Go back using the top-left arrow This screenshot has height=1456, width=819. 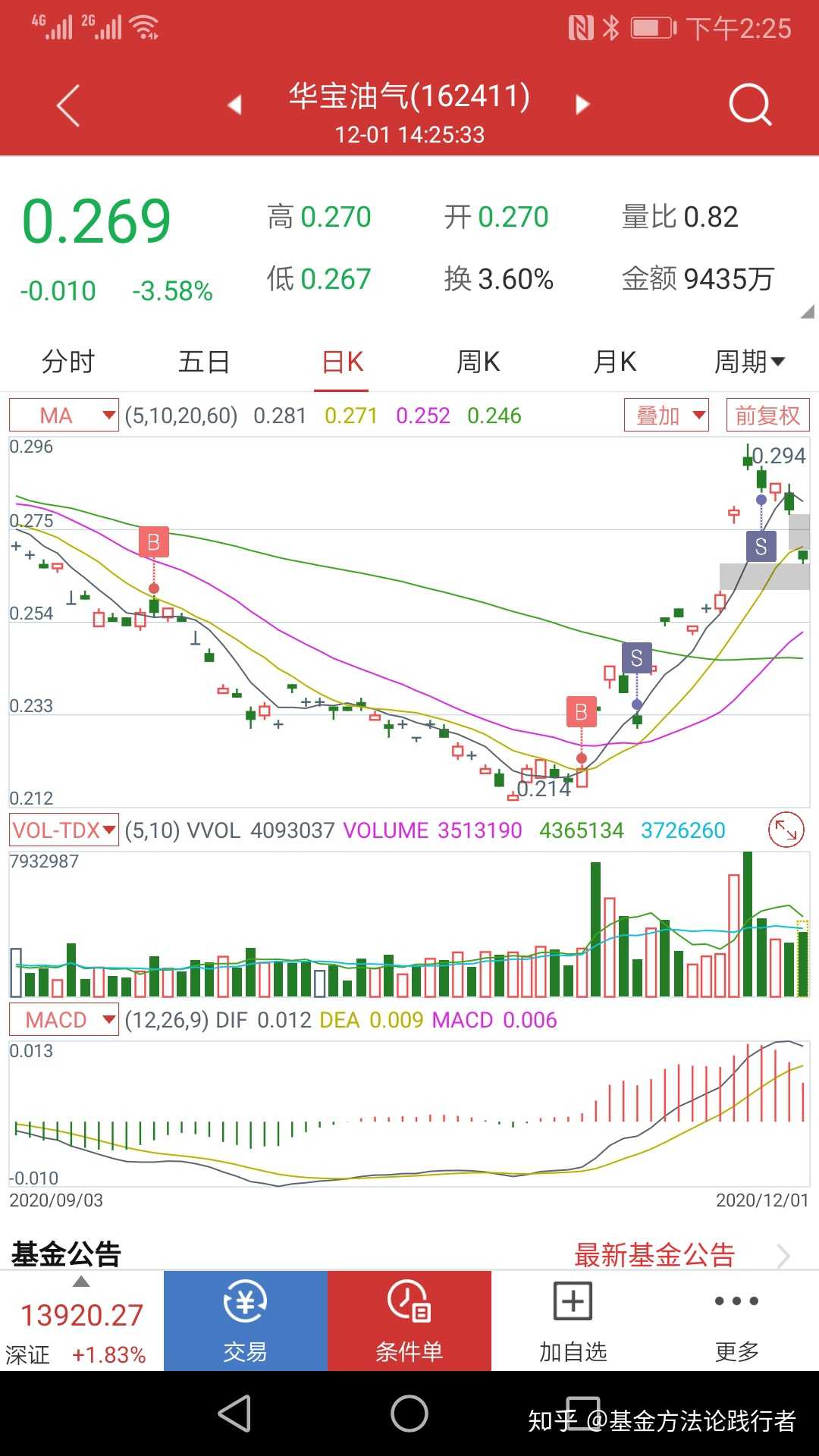pyautogui.click(x=68, y=105)
